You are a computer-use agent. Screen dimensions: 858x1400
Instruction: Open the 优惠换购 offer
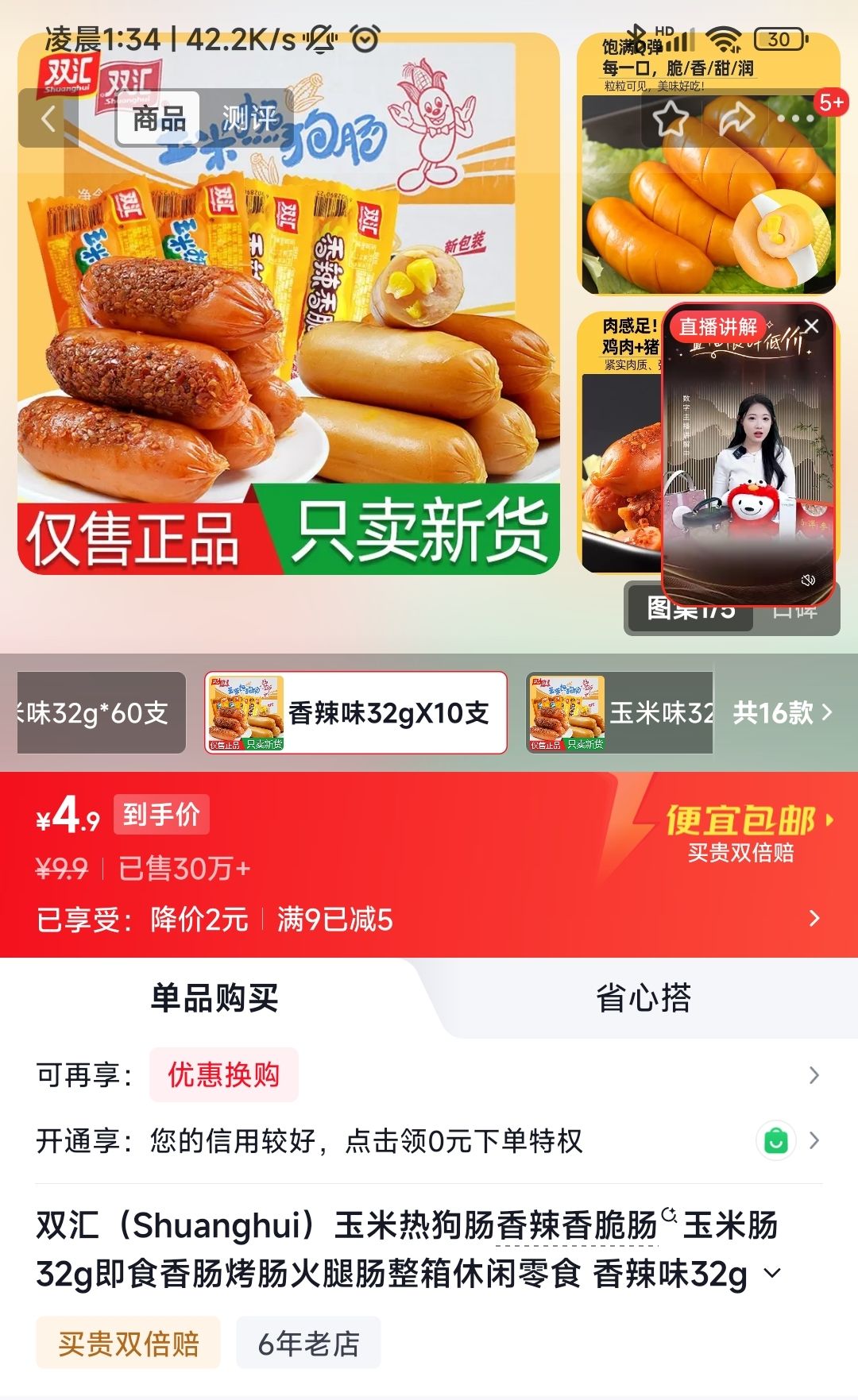coord(223,1074)
